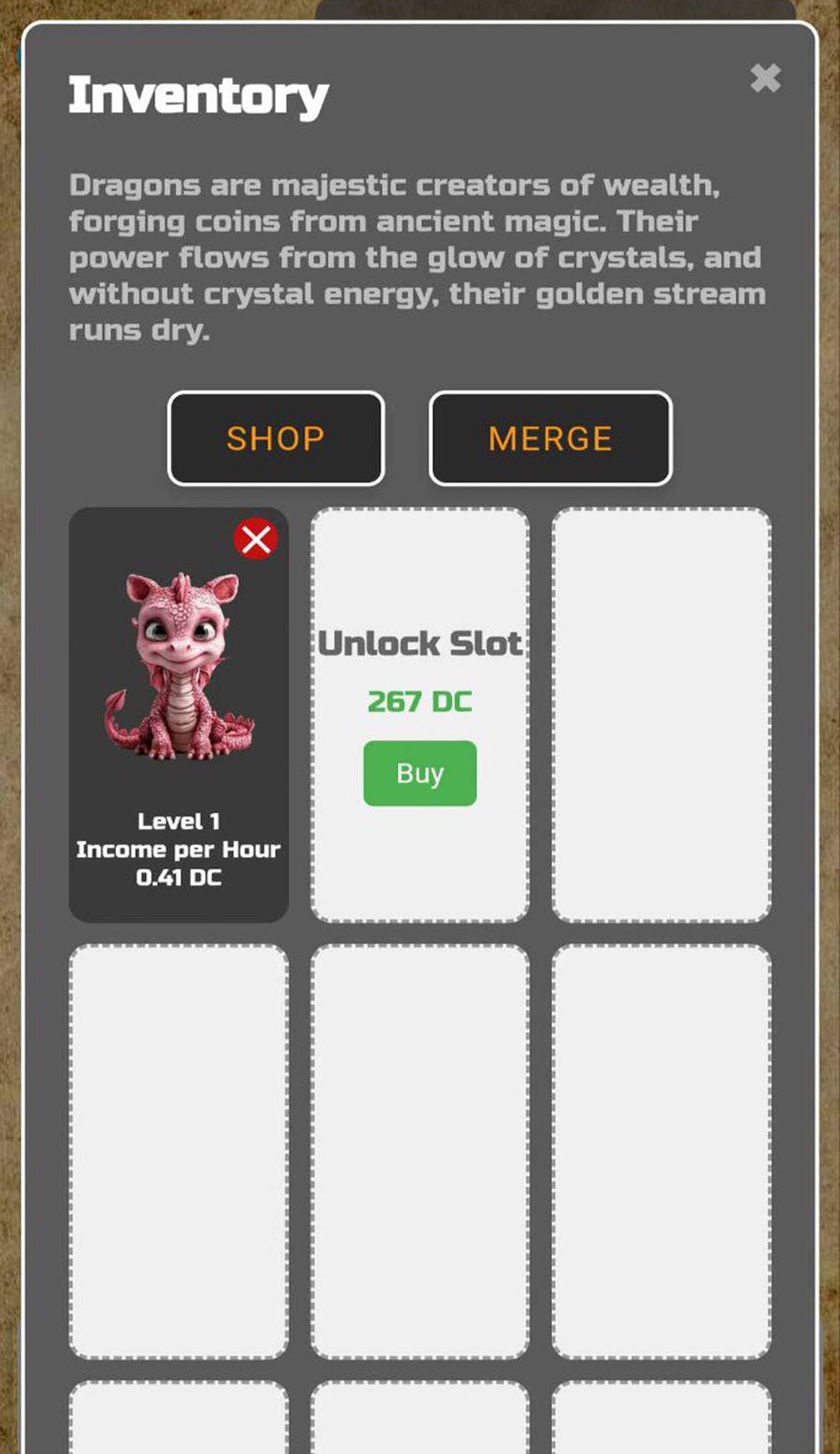Select the Level 1 pink dragon card

[x=178, y=692]
